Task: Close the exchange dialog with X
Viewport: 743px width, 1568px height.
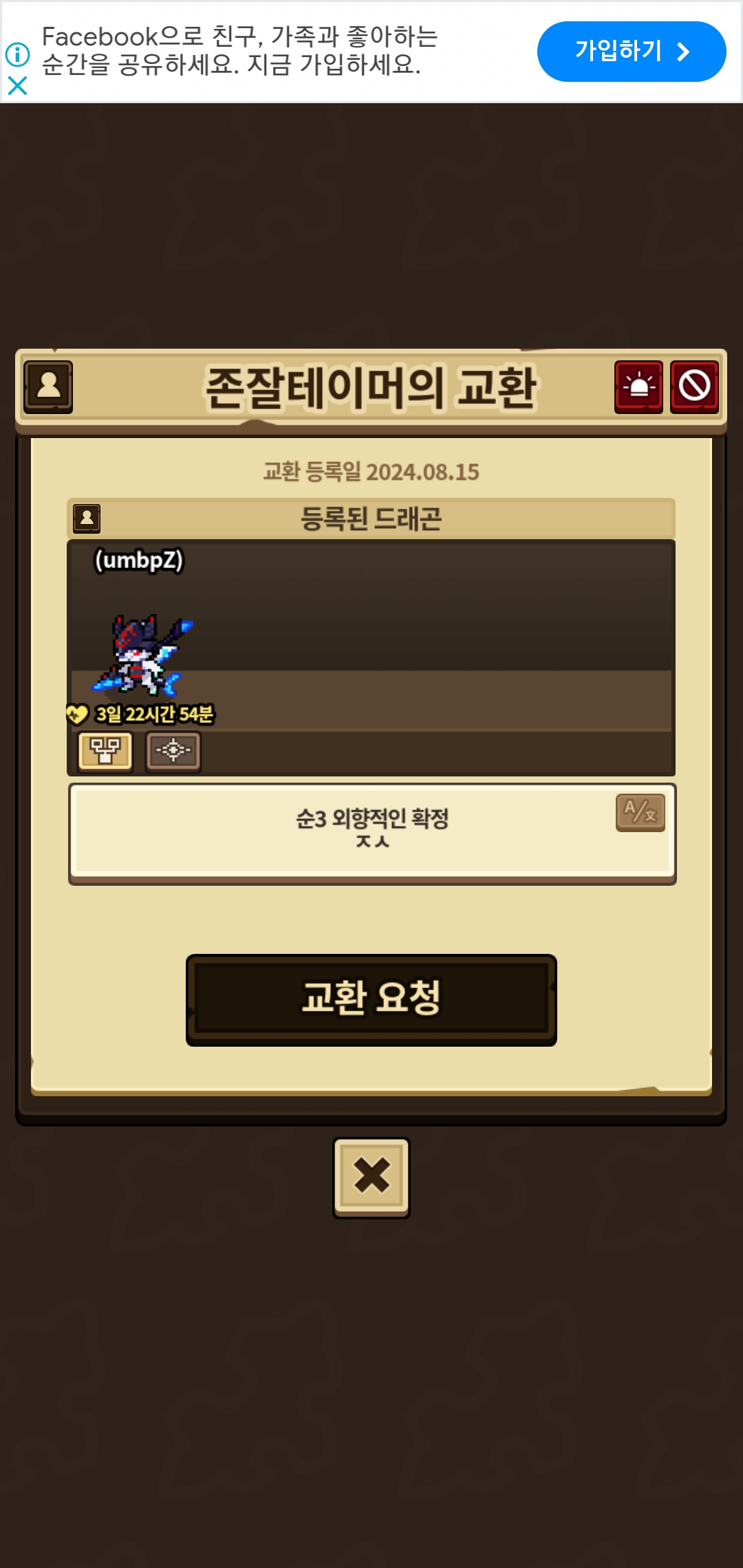Action: pyautogui.click(x=371, y=1177)
